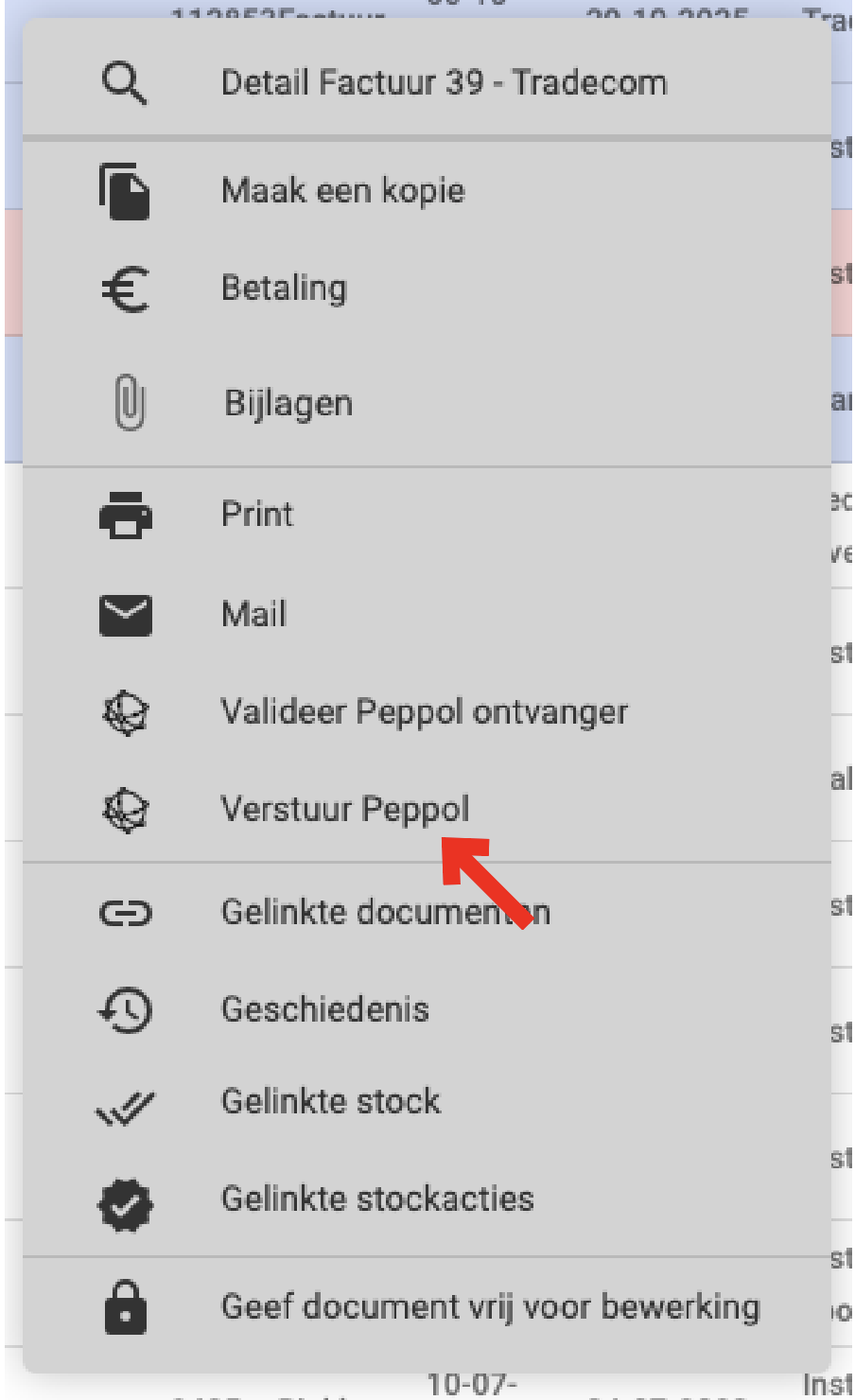Select Valideer Peppol ontvanger

(424, 712)
